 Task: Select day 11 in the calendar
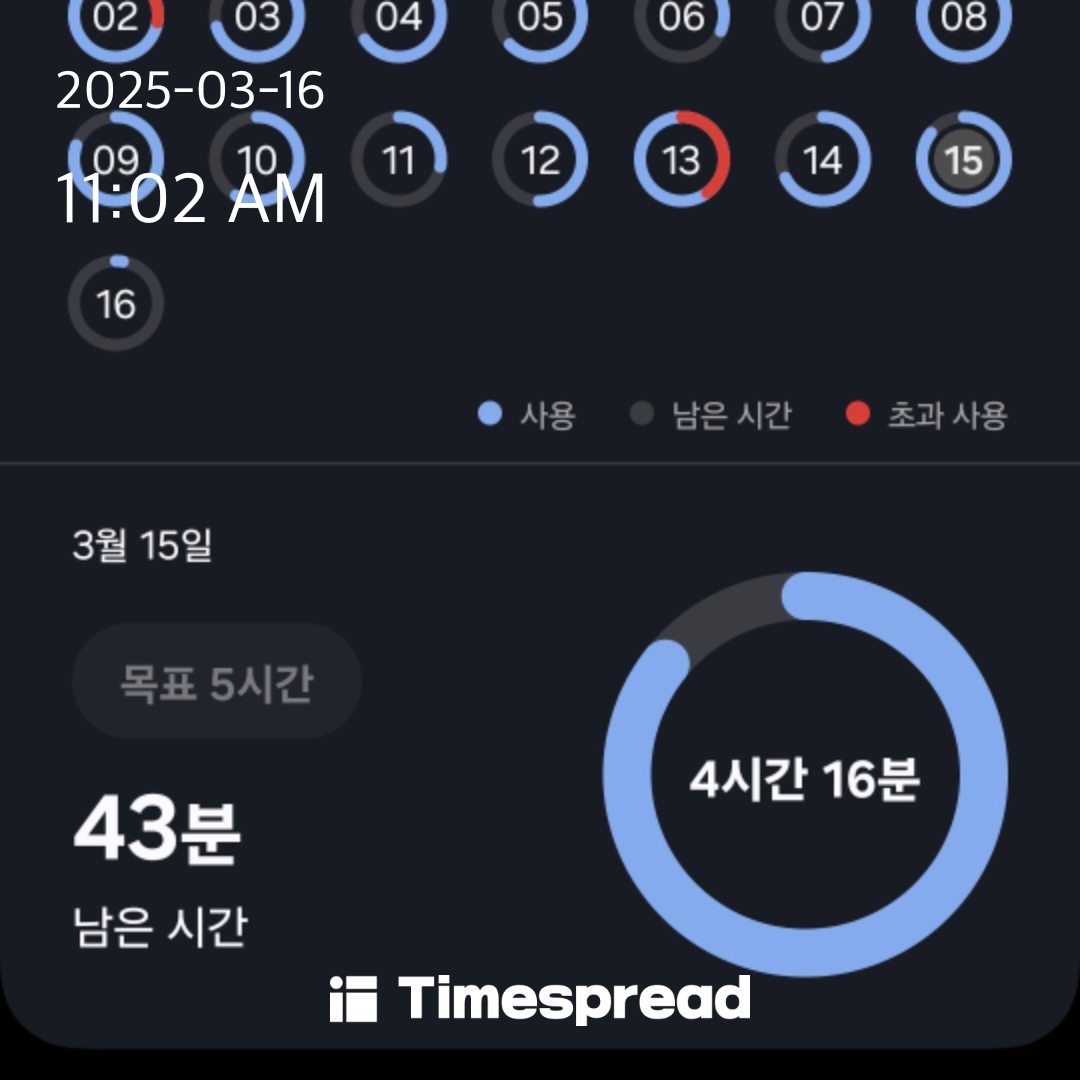pos(399,160)
